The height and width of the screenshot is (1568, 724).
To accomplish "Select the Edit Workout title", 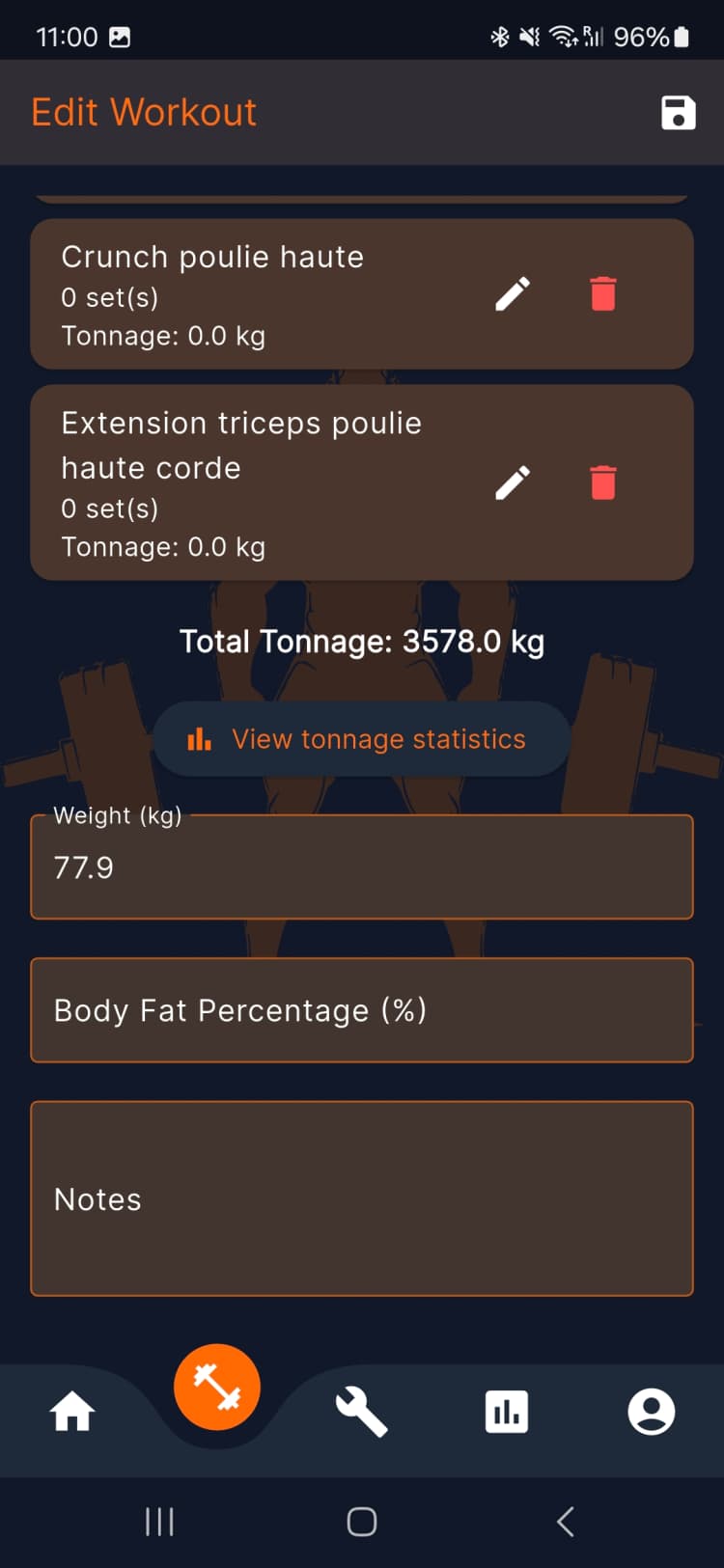I will [143, 112].
